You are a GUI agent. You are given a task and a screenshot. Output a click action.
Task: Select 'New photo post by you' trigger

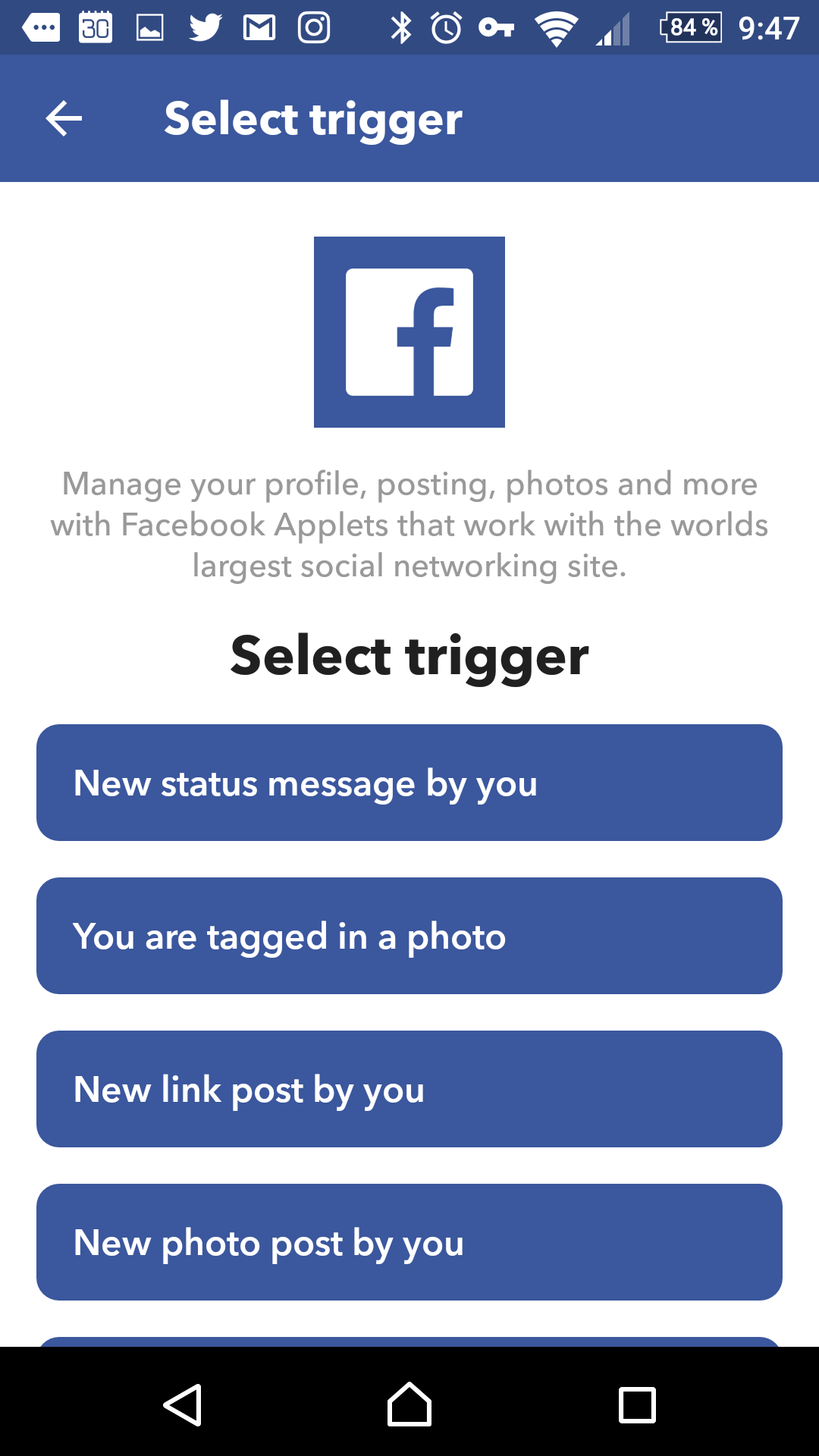[x=409, y=1242]
